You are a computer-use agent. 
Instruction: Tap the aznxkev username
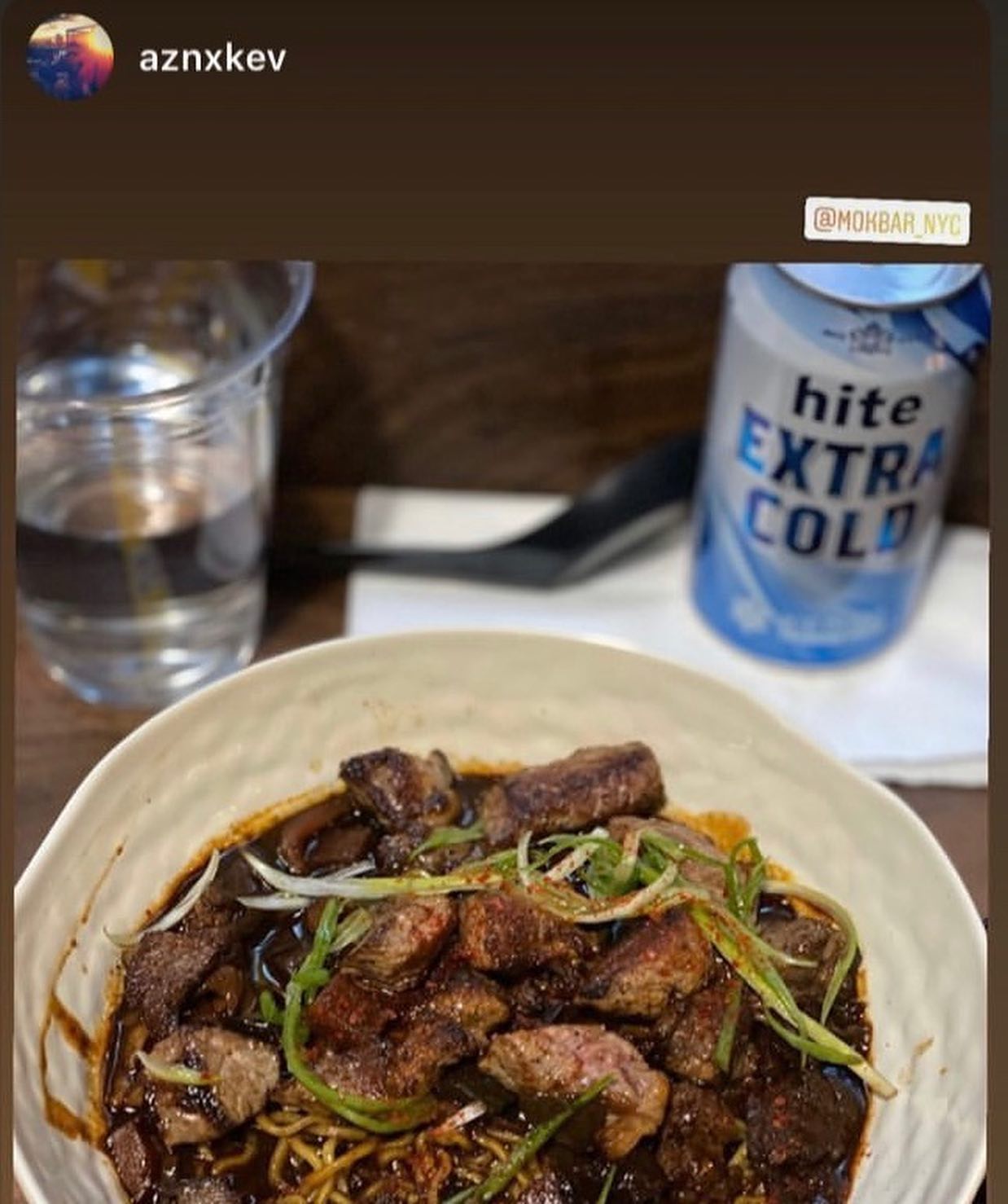213,59
